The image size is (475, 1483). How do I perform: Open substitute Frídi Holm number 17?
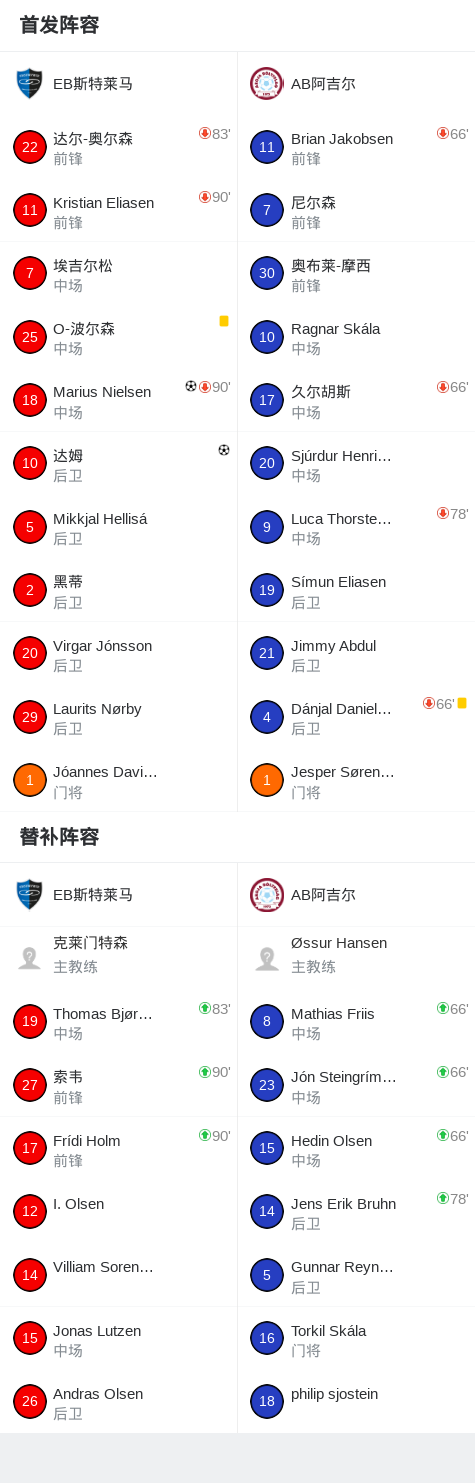[118, 1148]
